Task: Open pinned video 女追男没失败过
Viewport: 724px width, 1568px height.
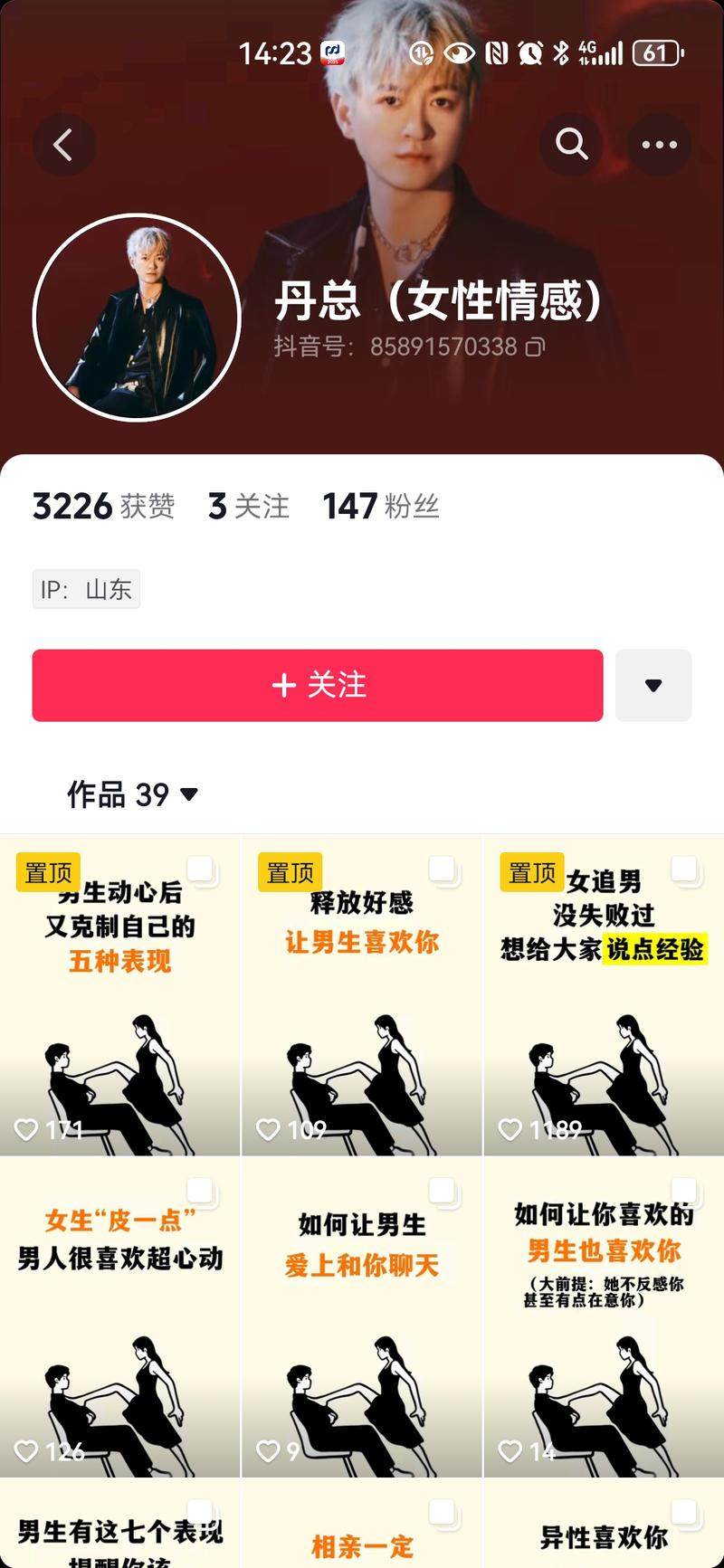Action: [x=604, y=995]
